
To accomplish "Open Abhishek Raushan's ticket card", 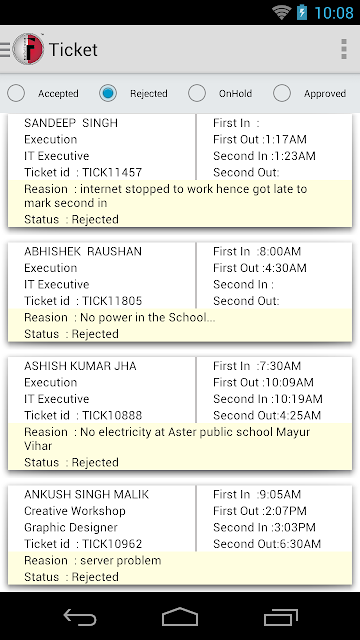I will tap(180, 292).
